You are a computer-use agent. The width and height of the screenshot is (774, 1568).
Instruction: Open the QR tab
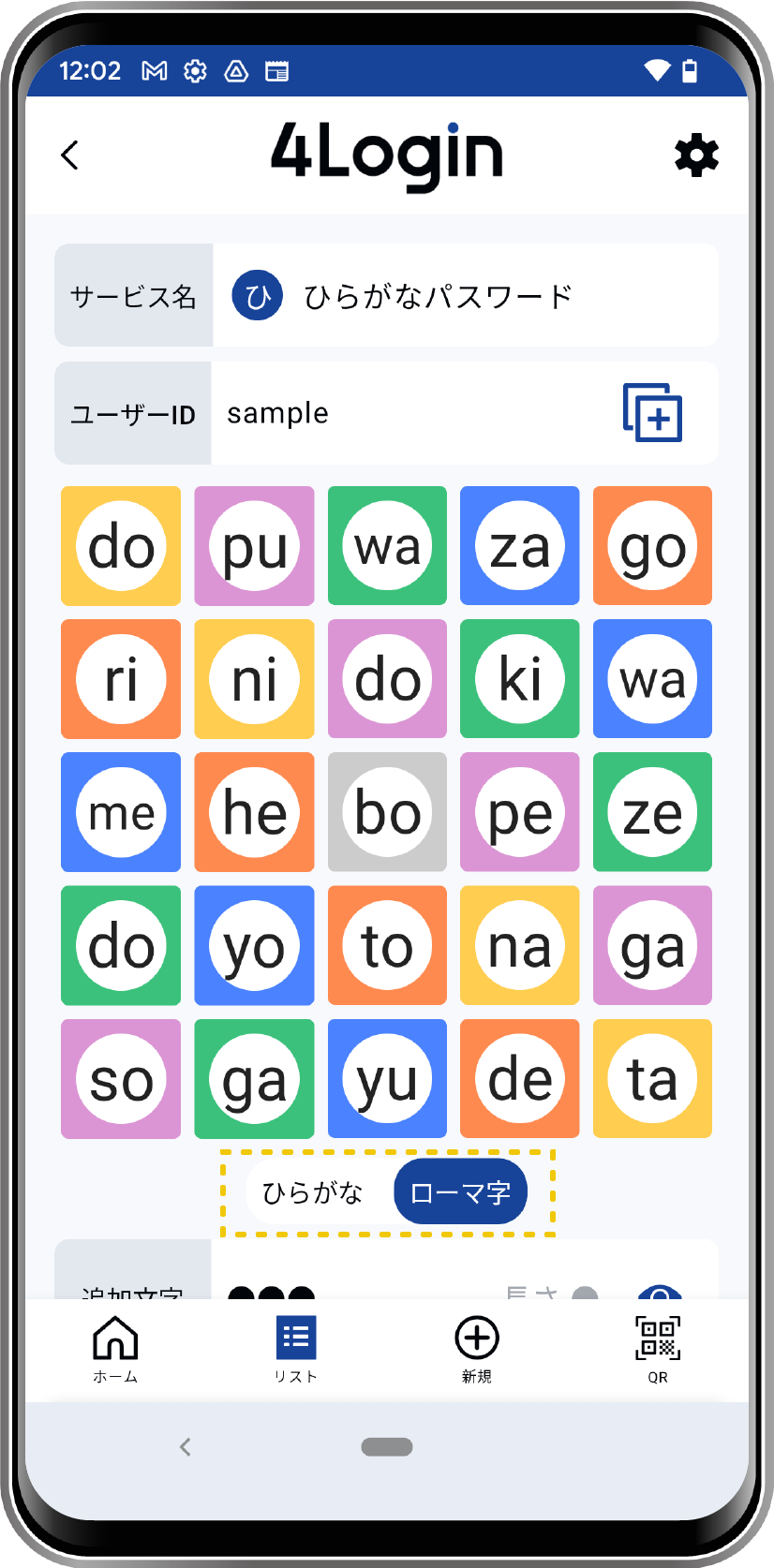[658, 1349]
